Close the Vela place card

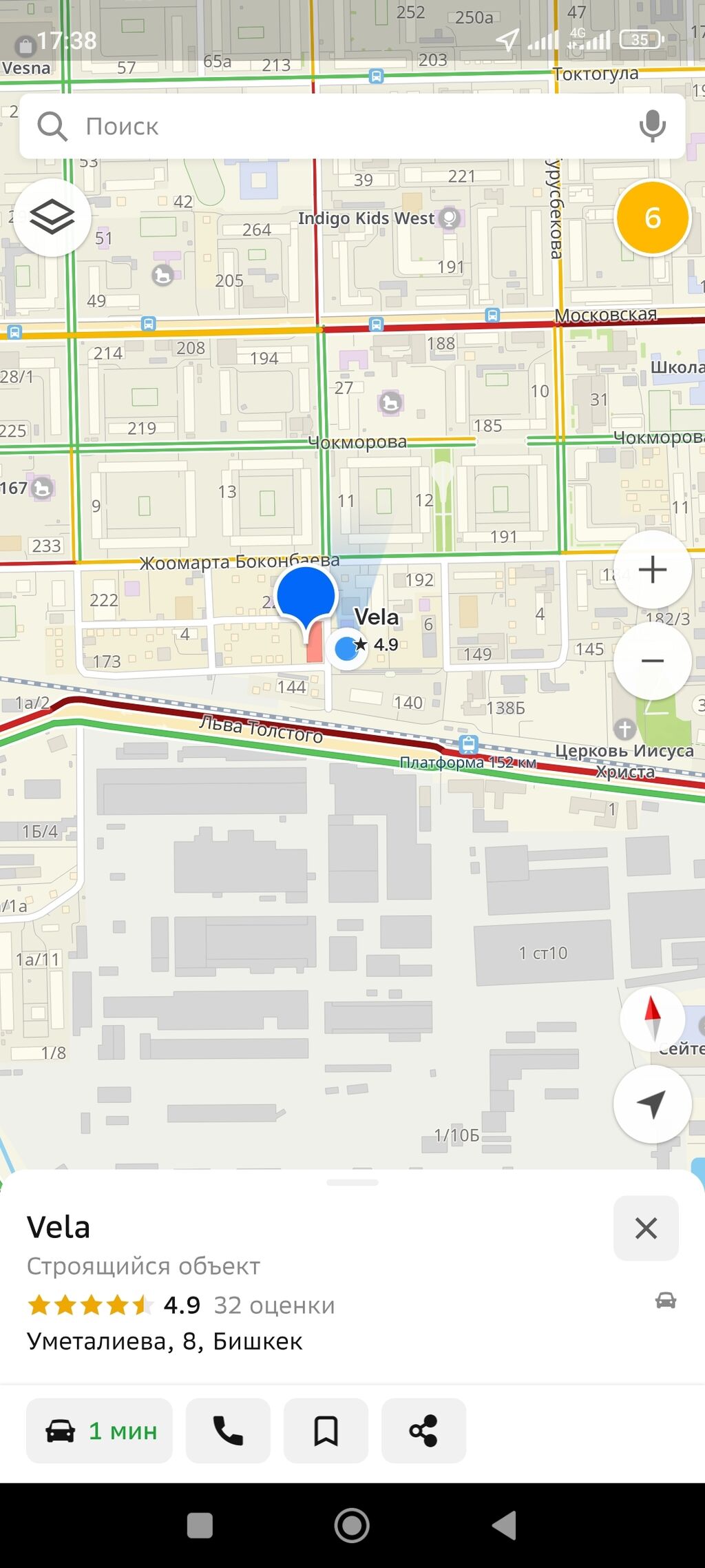pos(646,1228)
